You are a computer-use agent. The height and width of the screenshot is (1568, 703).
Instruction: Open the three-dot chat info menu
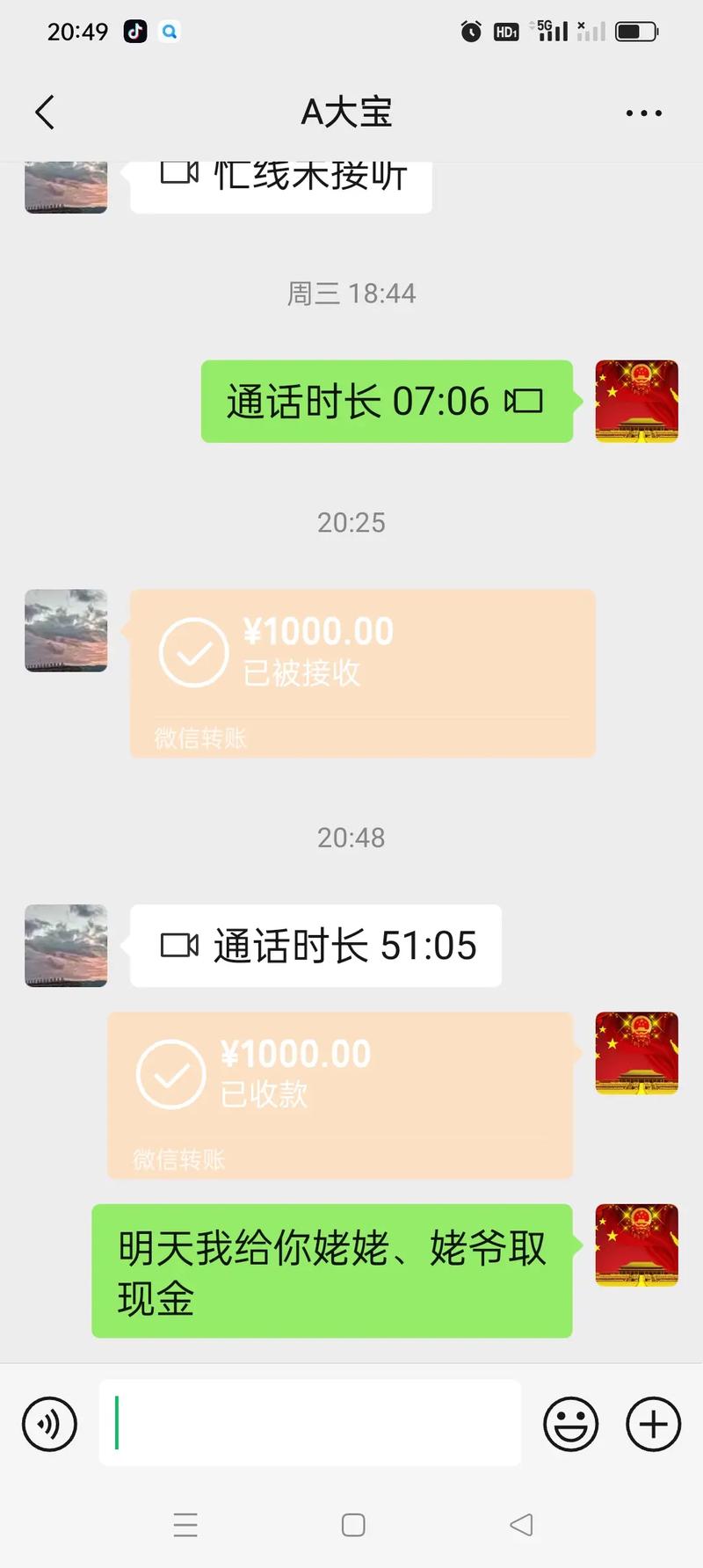643,113
